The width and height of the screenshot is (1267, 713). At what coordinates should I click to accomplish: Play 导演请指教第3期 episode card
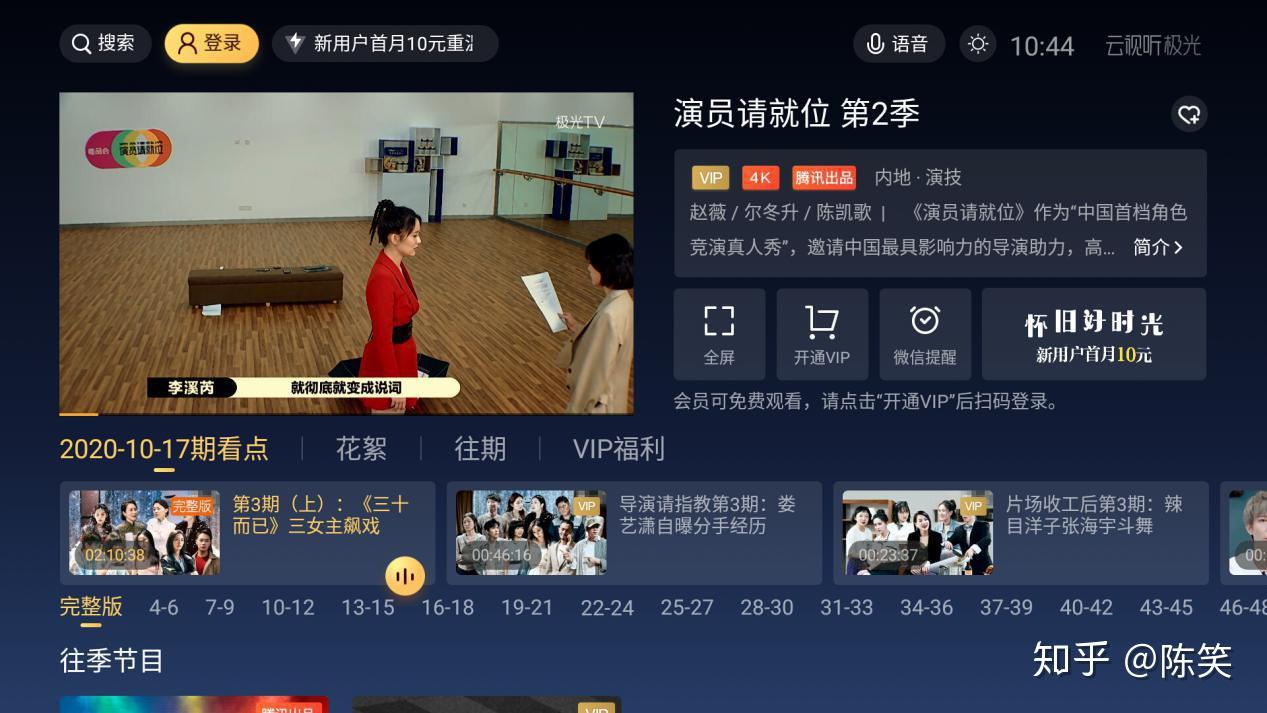[633, 532]
